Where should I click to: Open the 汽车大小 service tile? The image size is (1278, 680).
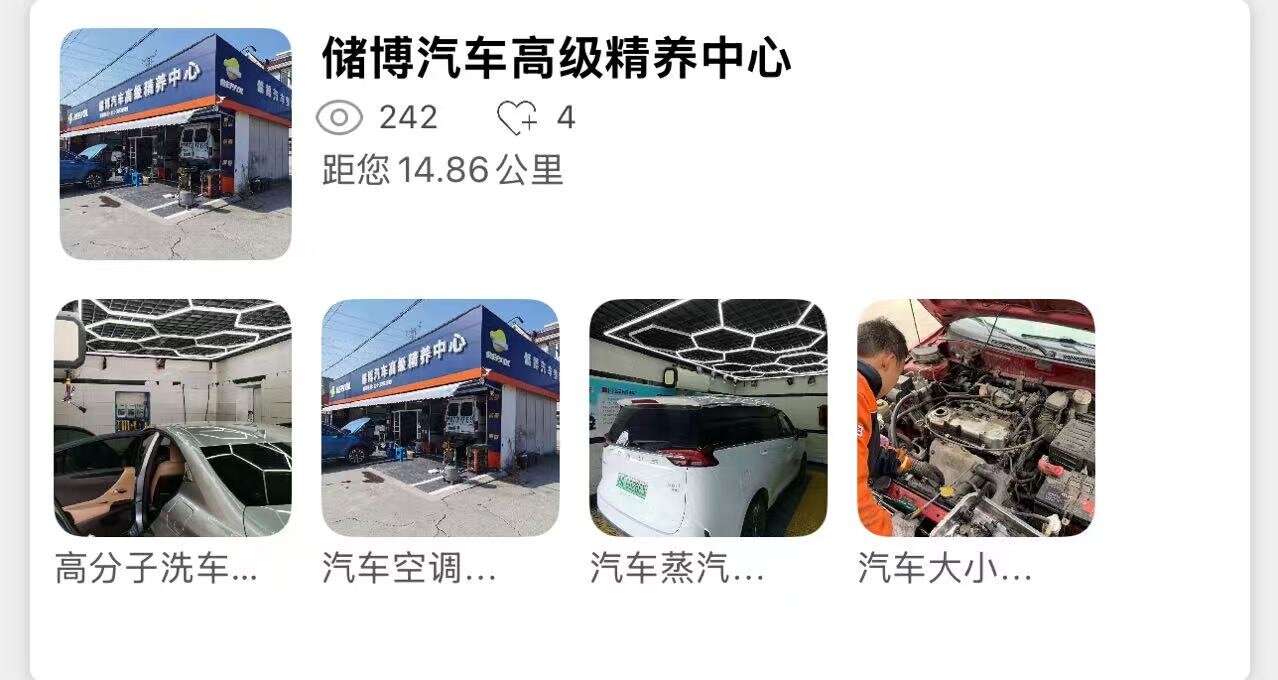point(976,418)
